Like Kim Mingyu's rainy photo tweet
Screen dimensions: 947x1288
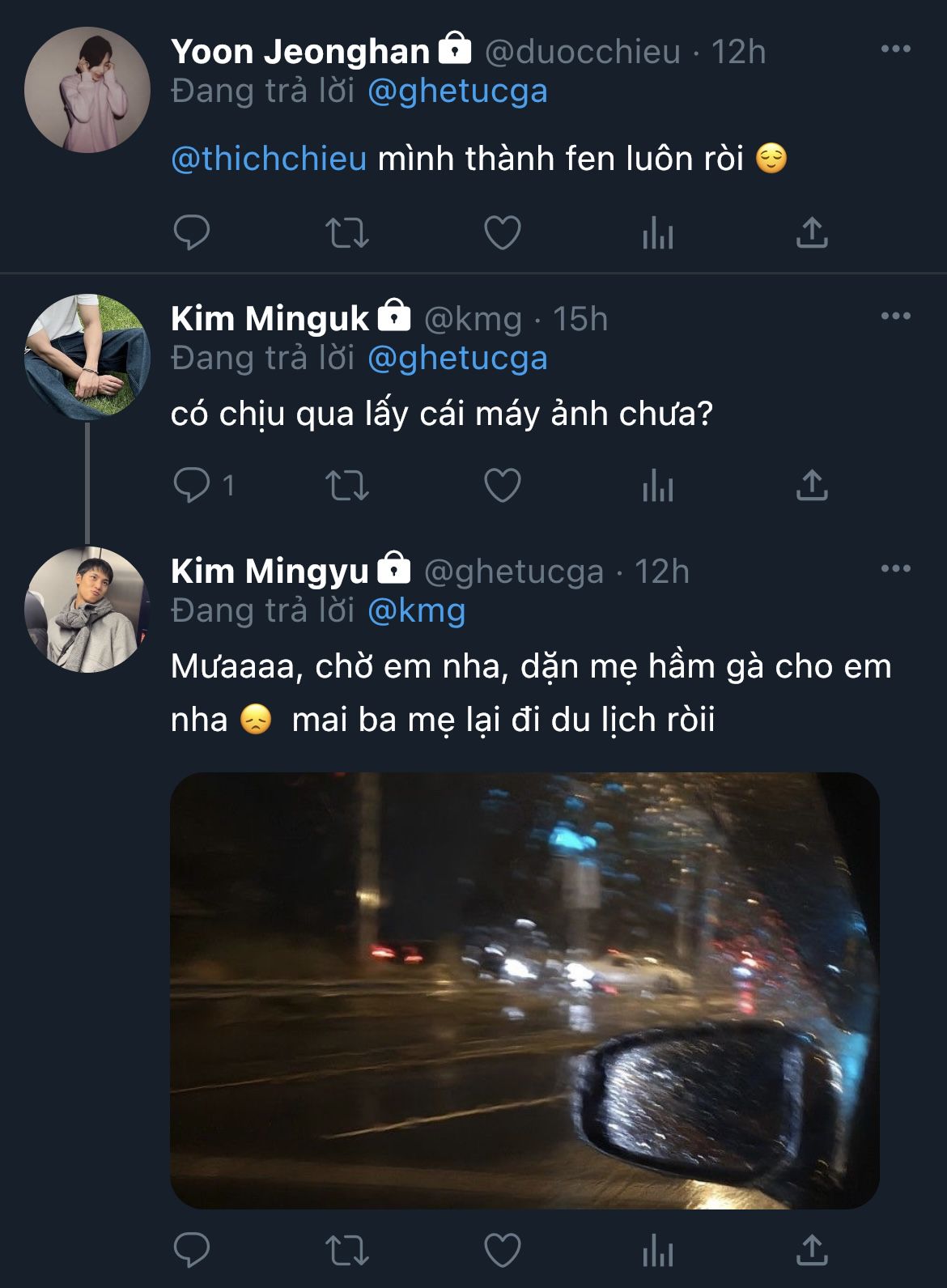coord(502,1249)
